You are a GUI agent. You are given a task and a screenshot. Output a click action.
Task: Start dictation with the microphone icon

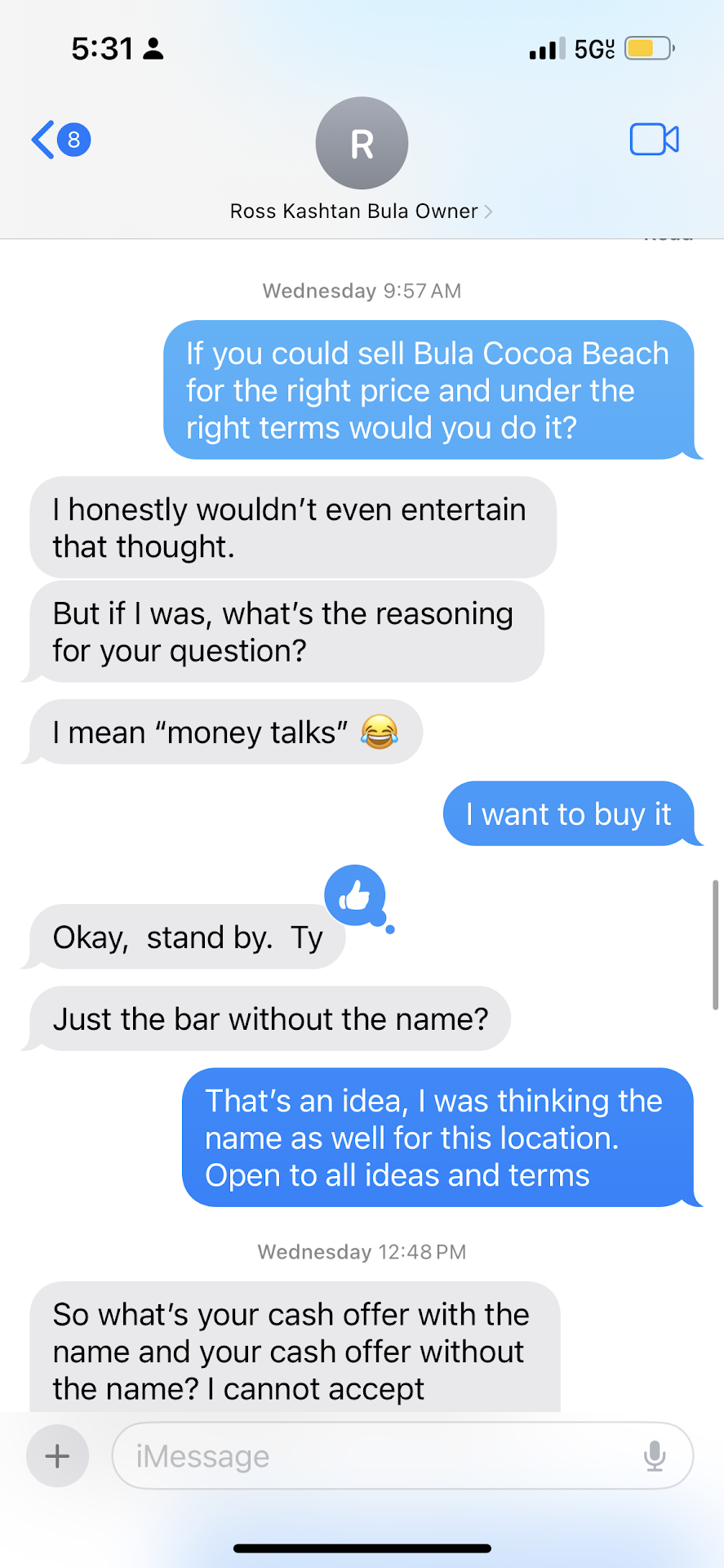click(x=655, y=1455)
